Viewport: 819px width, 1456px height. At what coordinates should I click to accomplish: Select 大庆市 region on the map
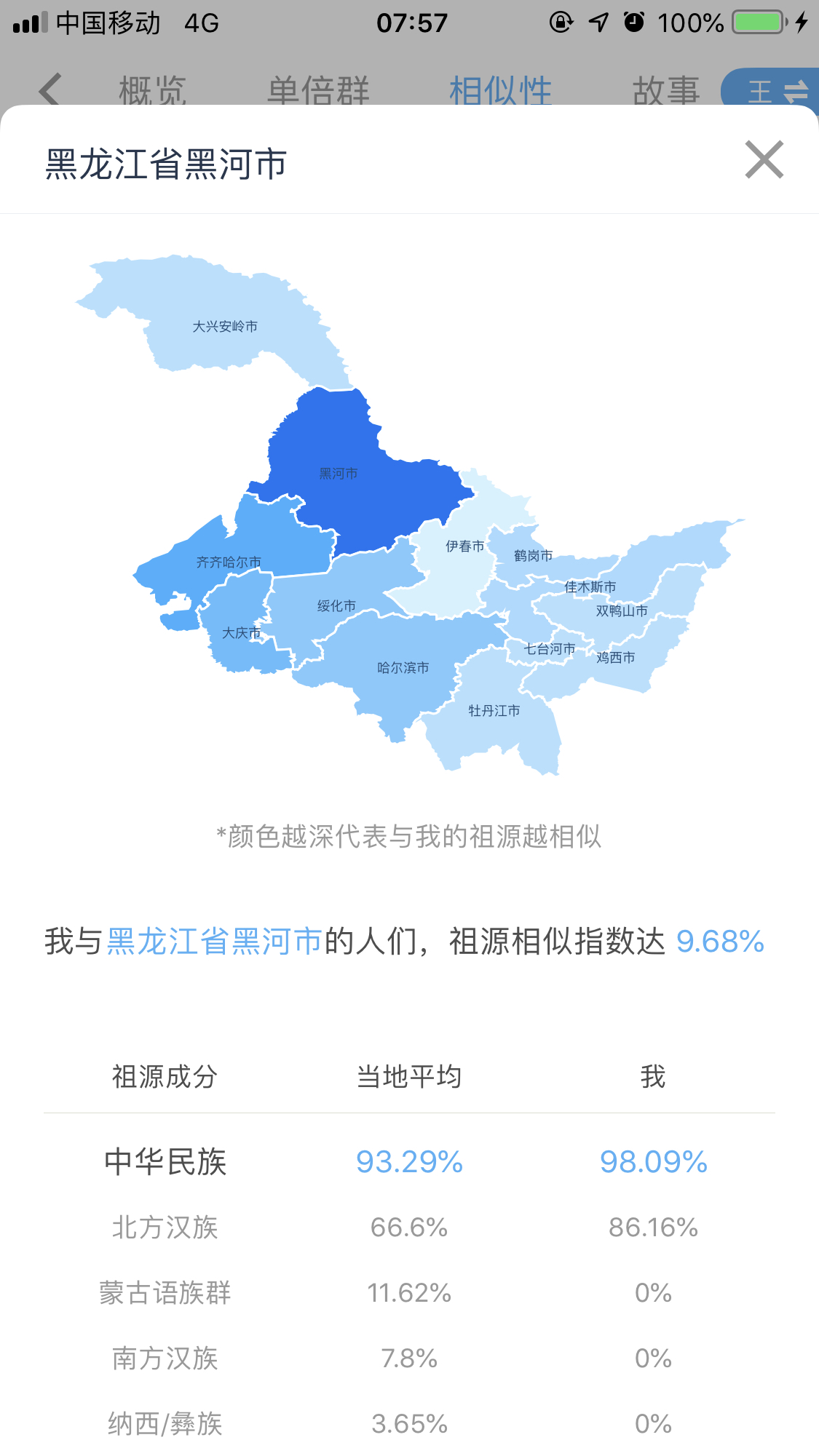coord(242,632)
